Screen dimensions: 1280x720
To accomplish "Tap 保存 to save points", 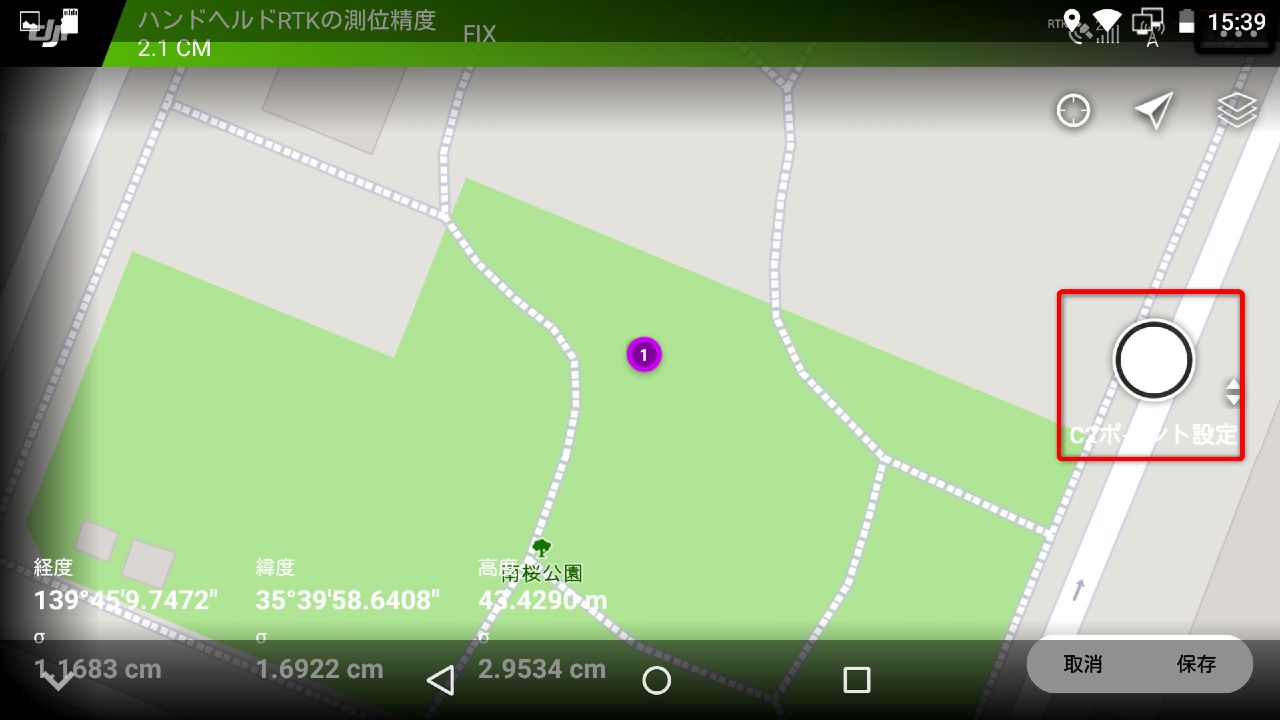I will click(x=1196, y=665).
